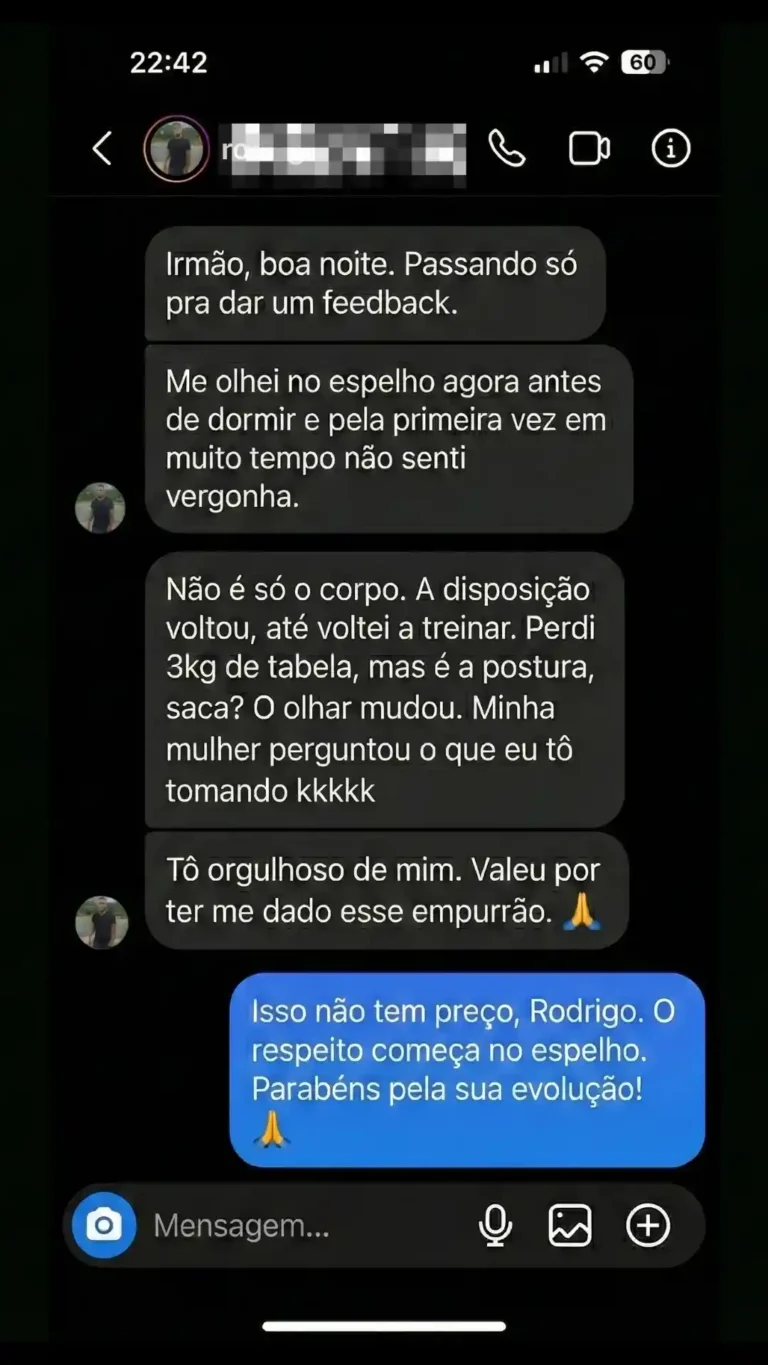Tap the Wi-Fi indicator in the status bar
Image resolution: width=768 pixels, height=1365 pixels.
(x=595, y=60)
